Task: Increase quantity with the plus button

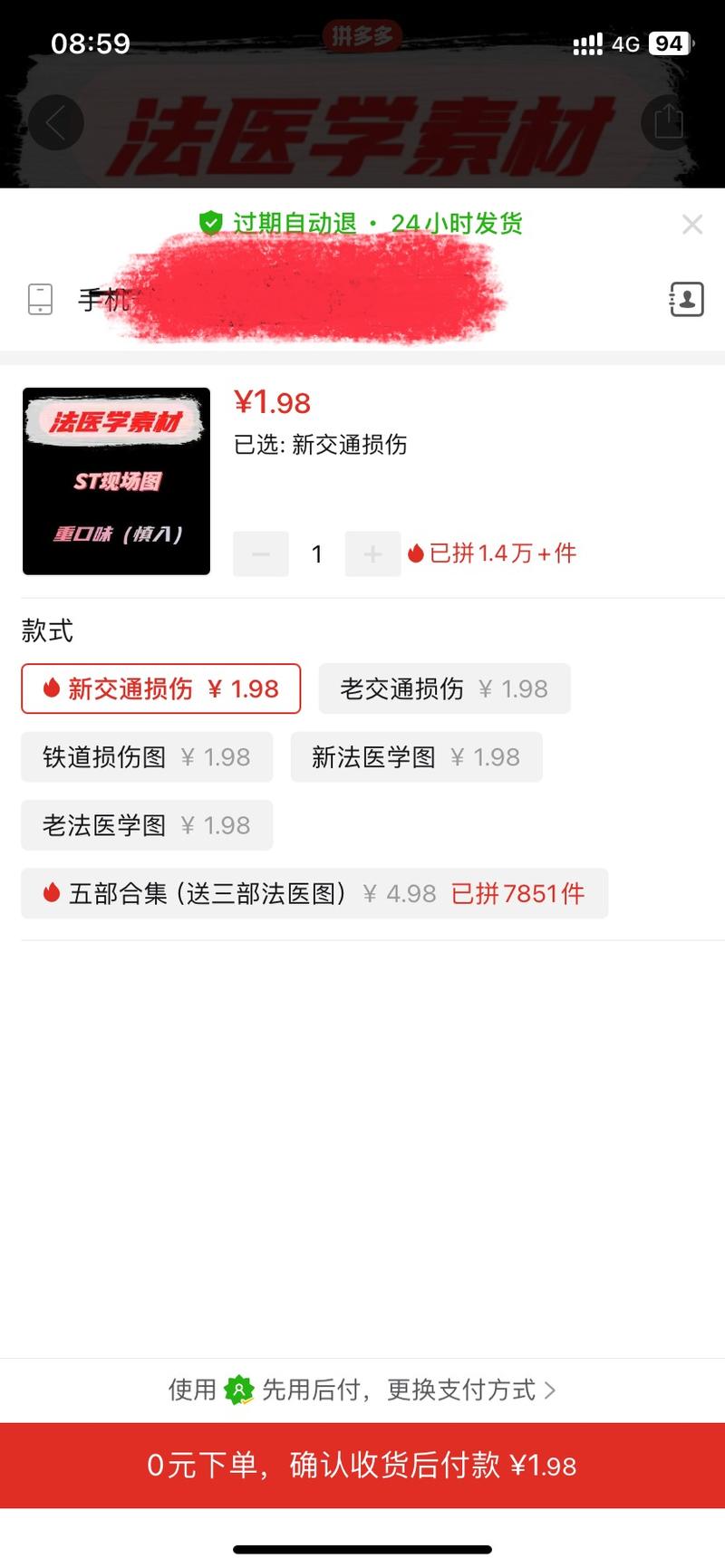Action: tap(372, 554)
